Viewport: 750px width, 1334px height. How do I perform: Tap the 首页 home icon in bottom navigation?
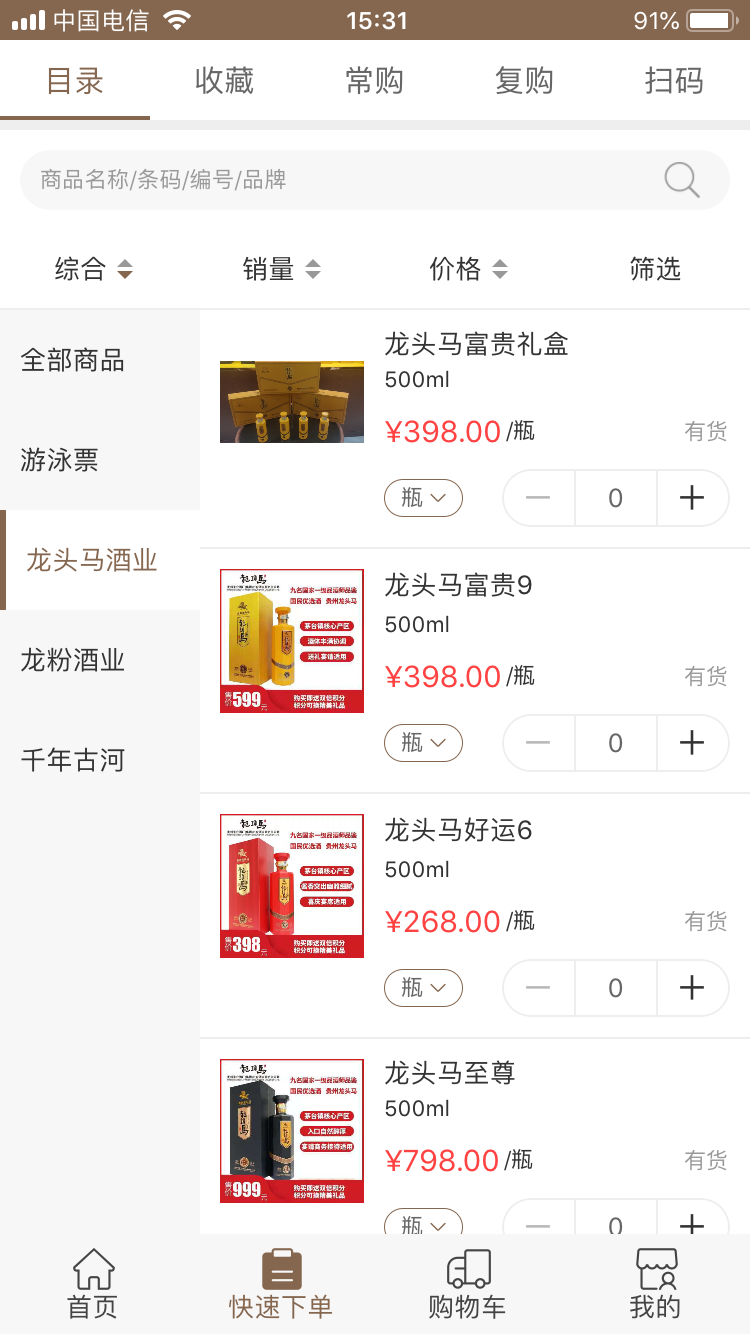coord(93,1283)
